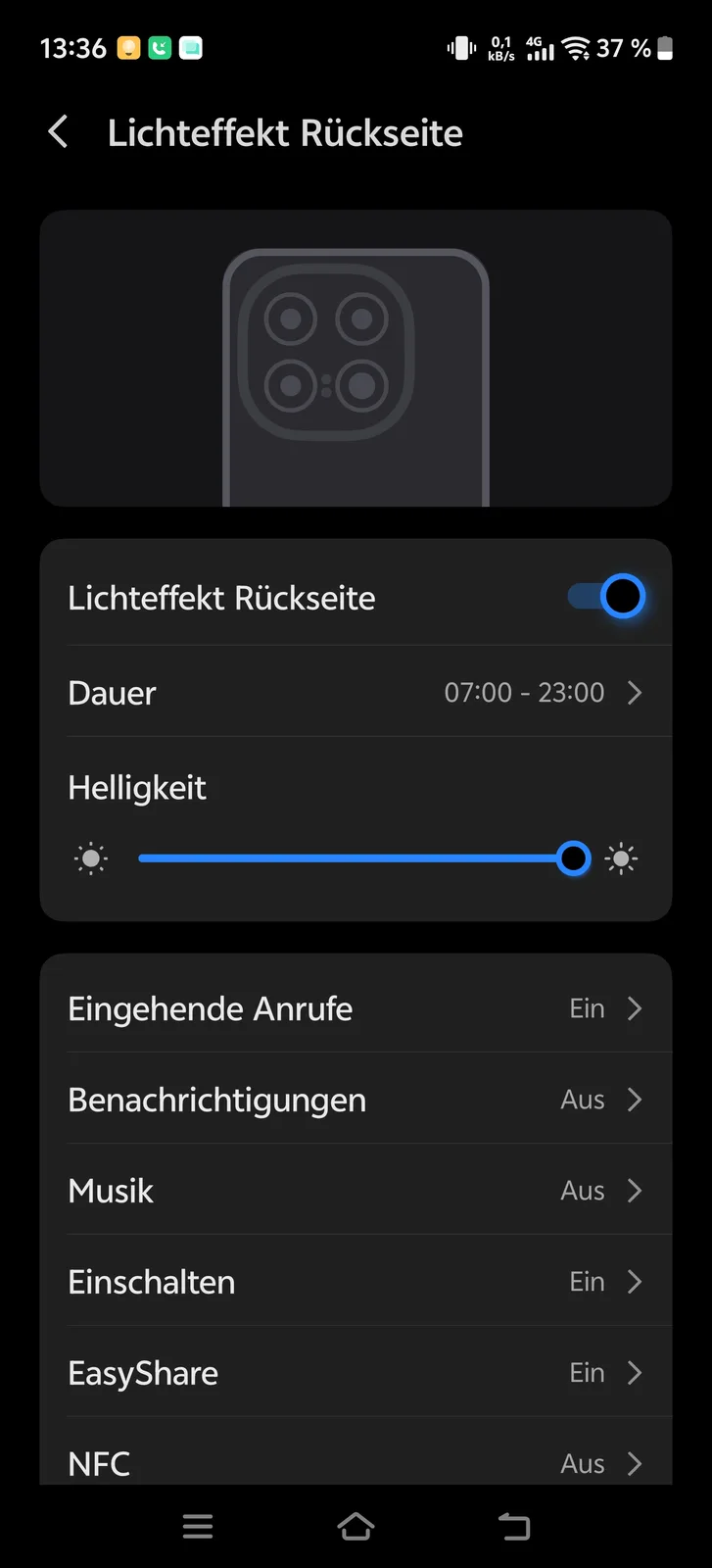Screen dimensions: 712x1568
Task: Open EasyShare light effect settings
Action: click(356, 1373)
